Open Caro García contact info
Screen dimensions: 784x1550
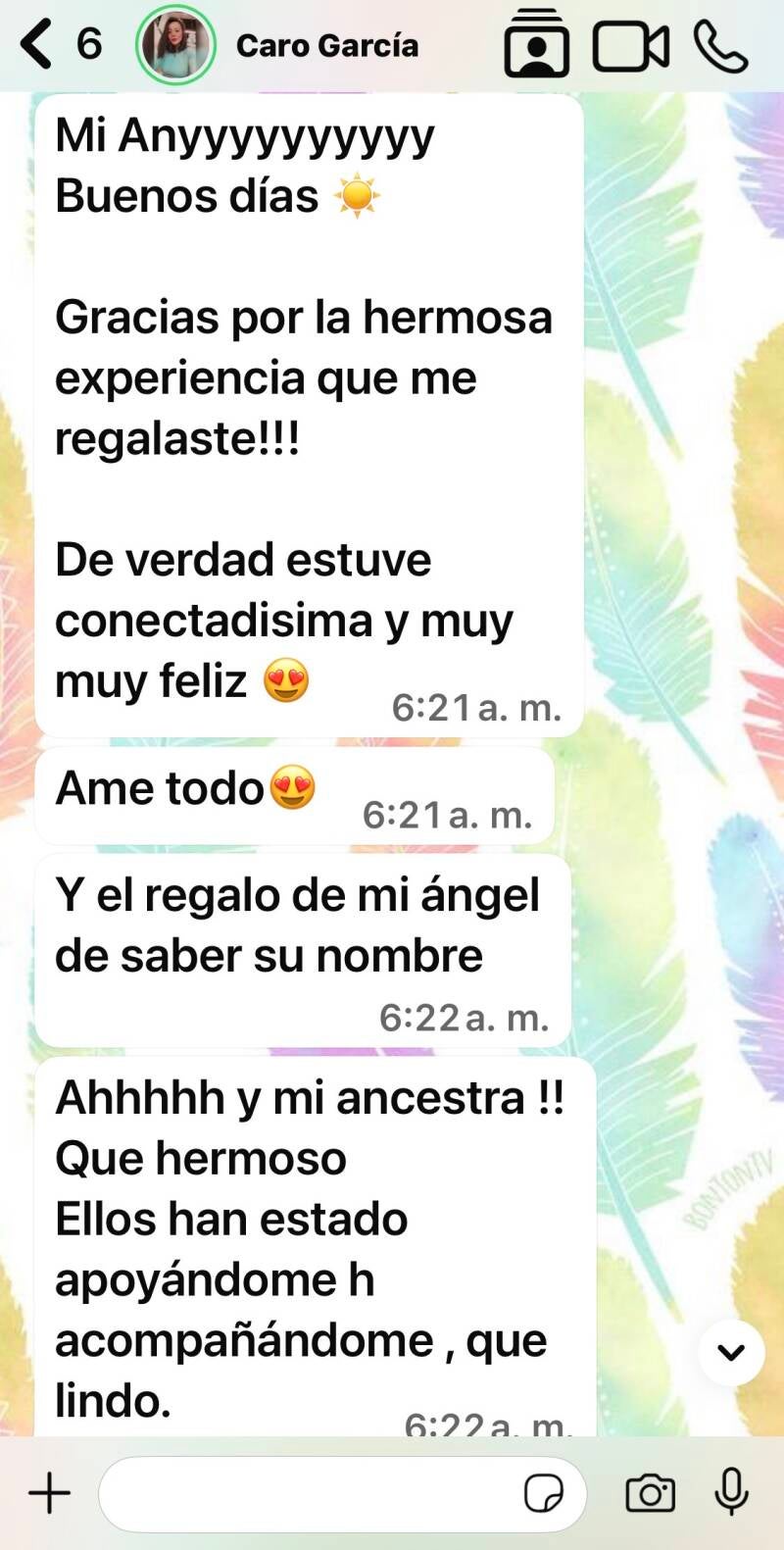[x=327, y=45]
